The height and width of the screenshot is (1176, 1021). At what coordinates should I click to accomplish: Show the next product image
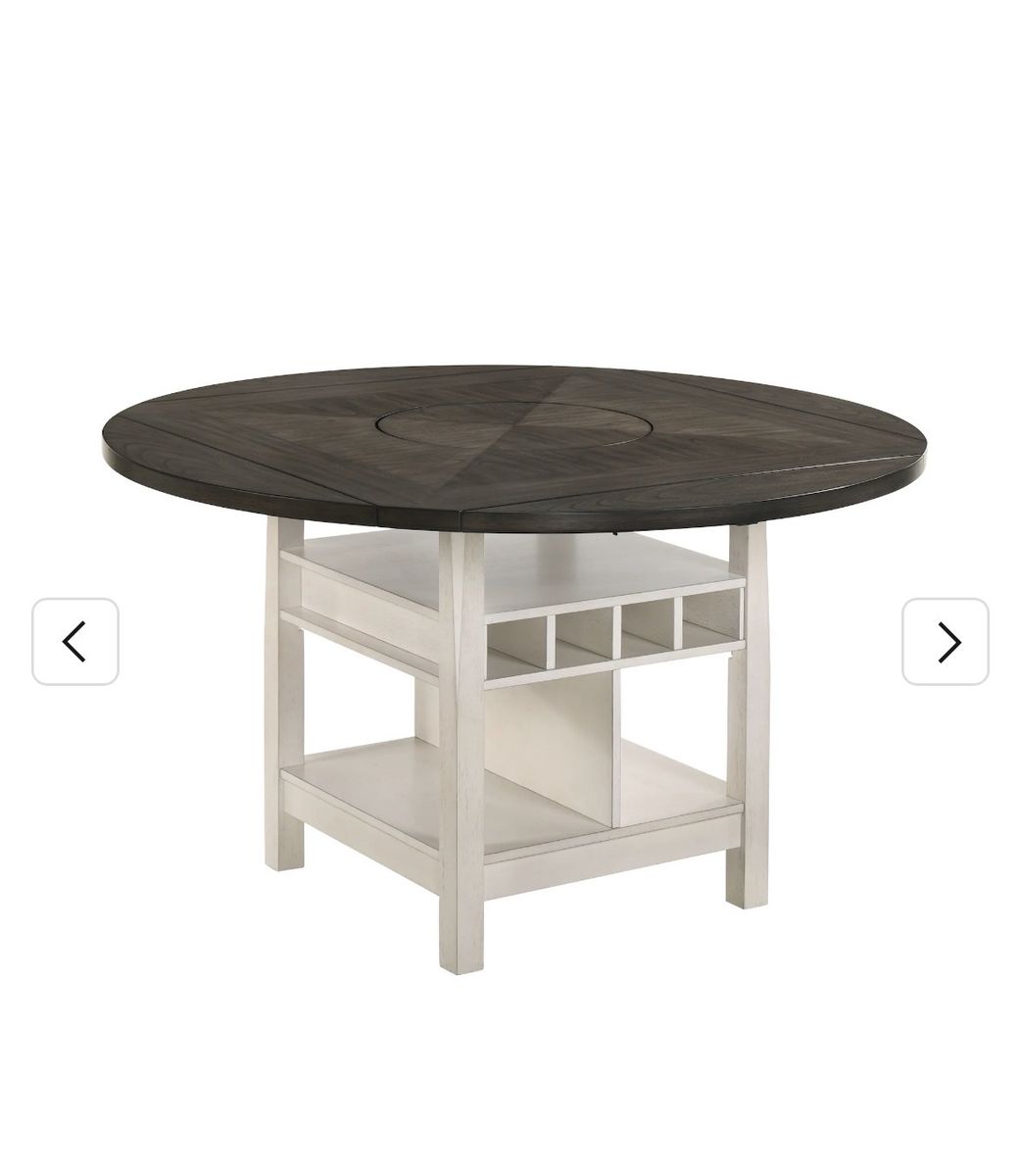[x=945, y=642]
